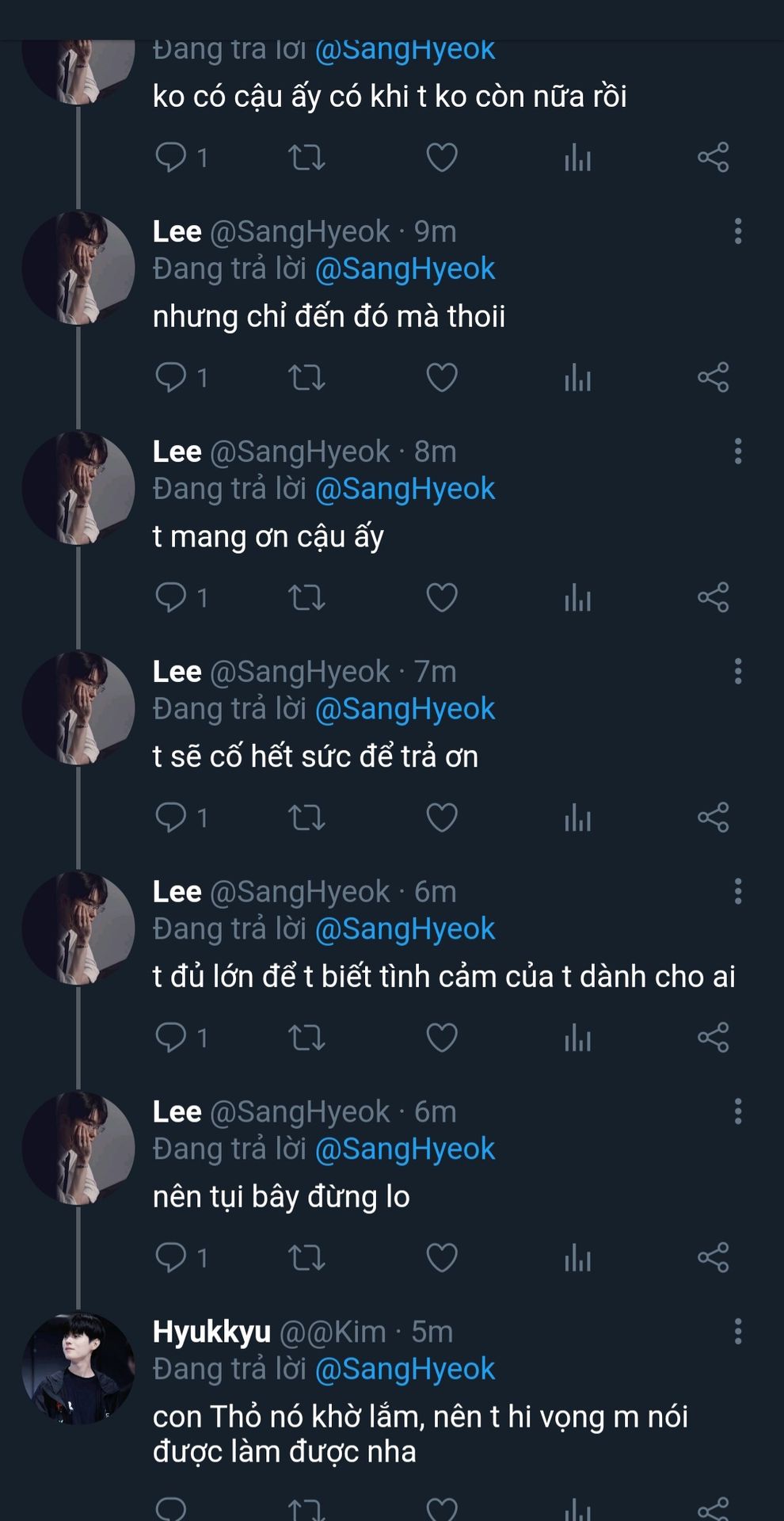Retweet 'nên tụi bây đừng lo'

pyautogui.click(x=306, y=1257)
